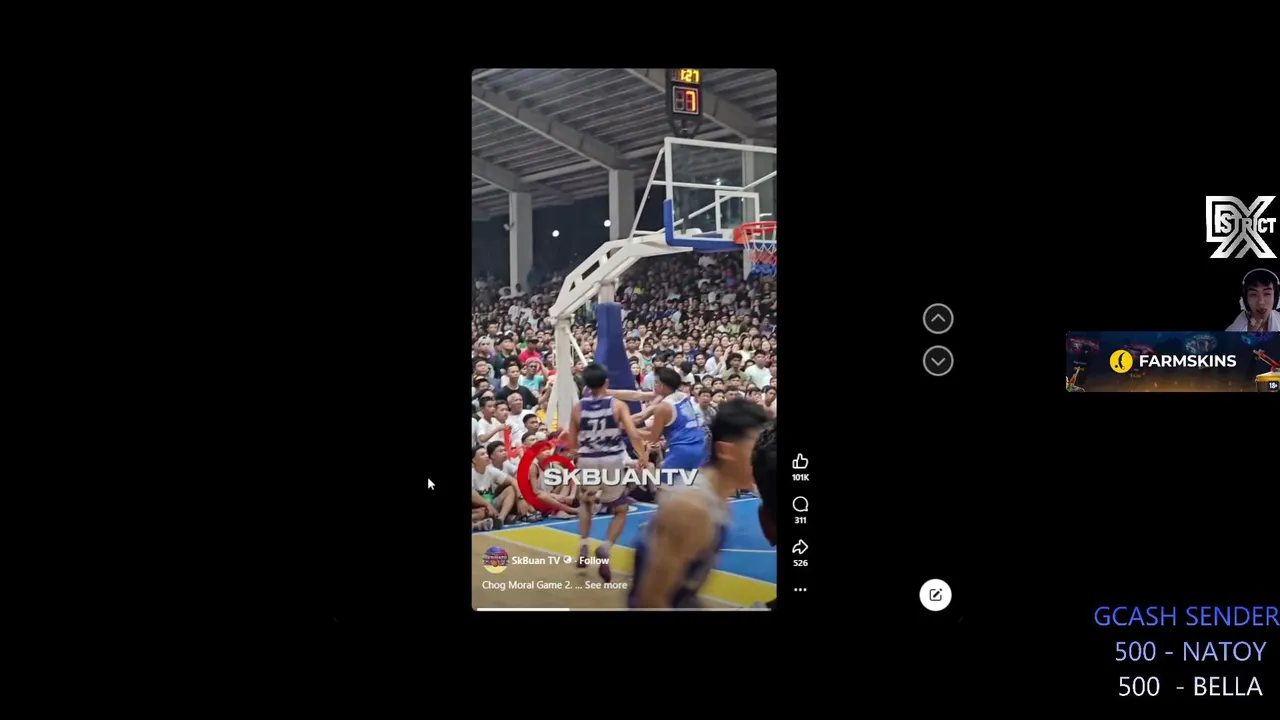Open SkBuan TV's profile picture
Viewport: 1280px width, 720px height.
click(495, 560)
